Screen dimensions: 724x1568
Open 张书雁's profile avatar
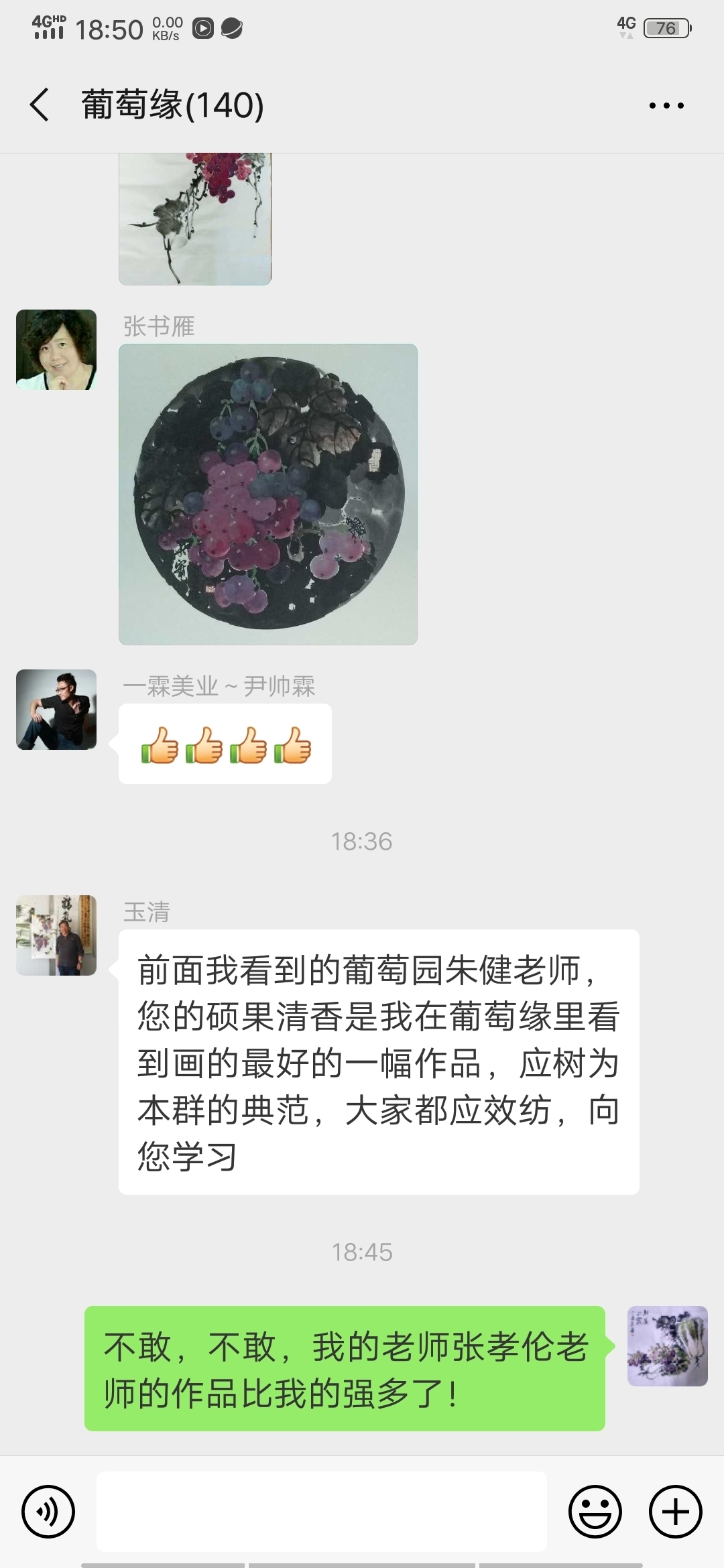56,350
